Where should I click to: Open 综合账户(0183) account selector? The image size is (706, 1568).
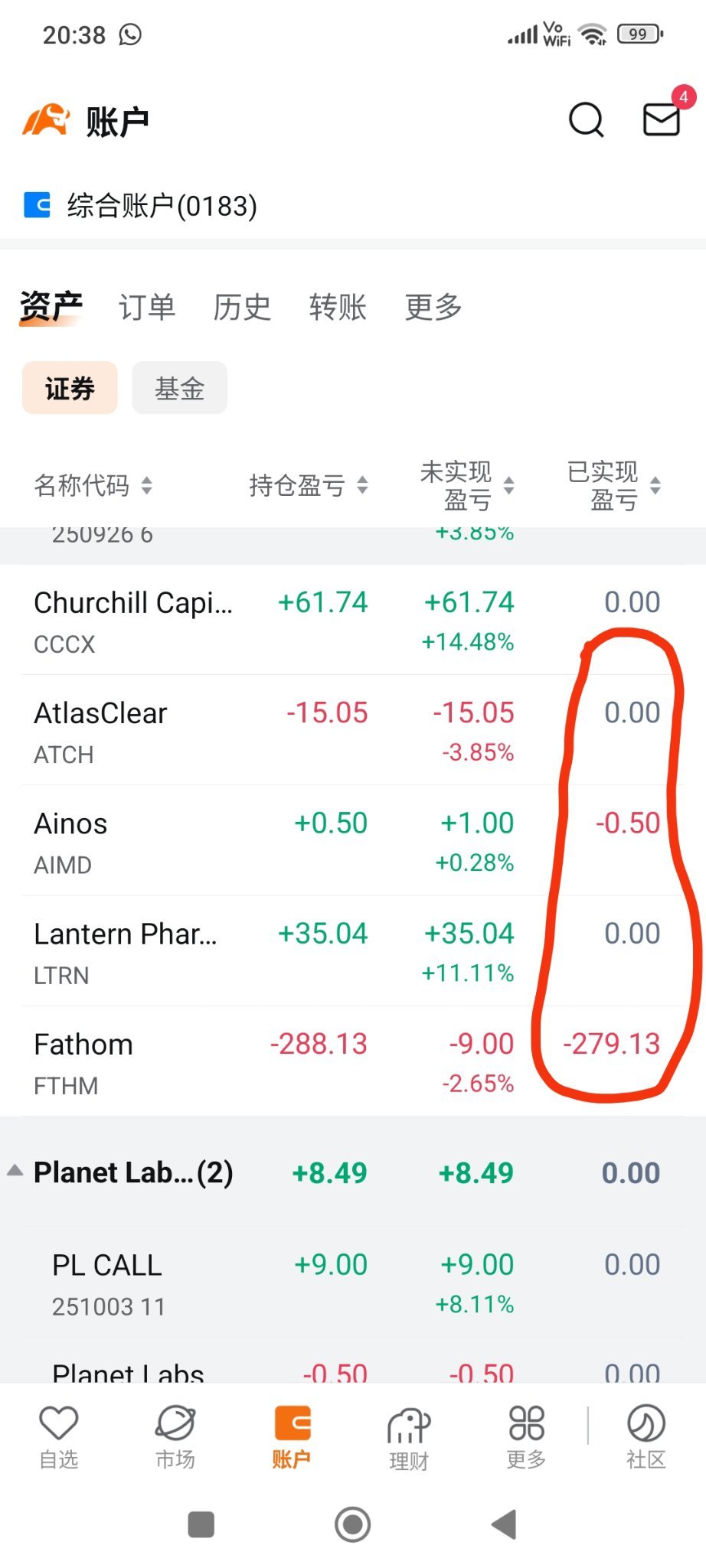click(142, 206)
